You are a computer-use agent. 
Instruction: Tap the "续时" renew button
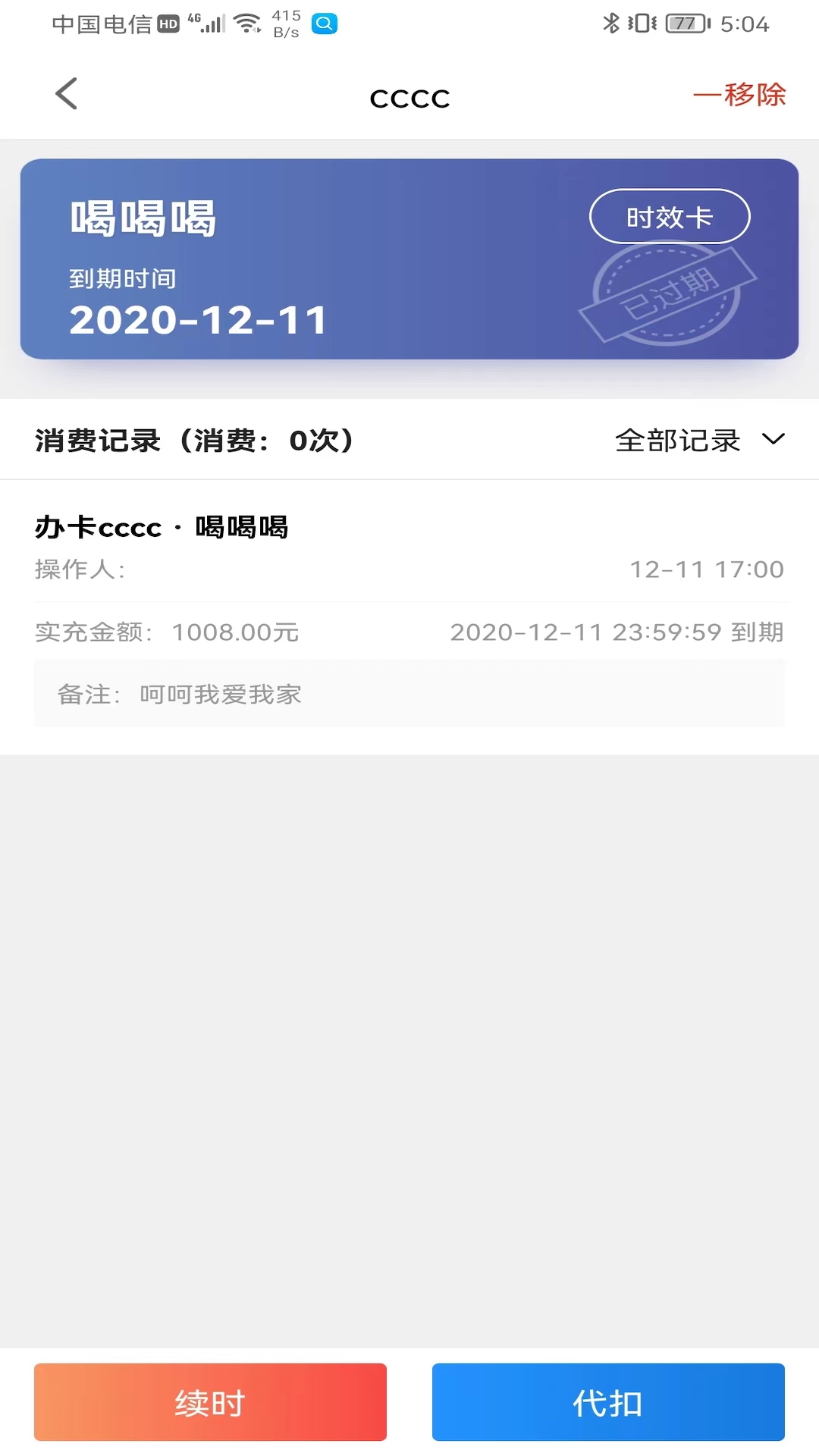click(210, 1402)
